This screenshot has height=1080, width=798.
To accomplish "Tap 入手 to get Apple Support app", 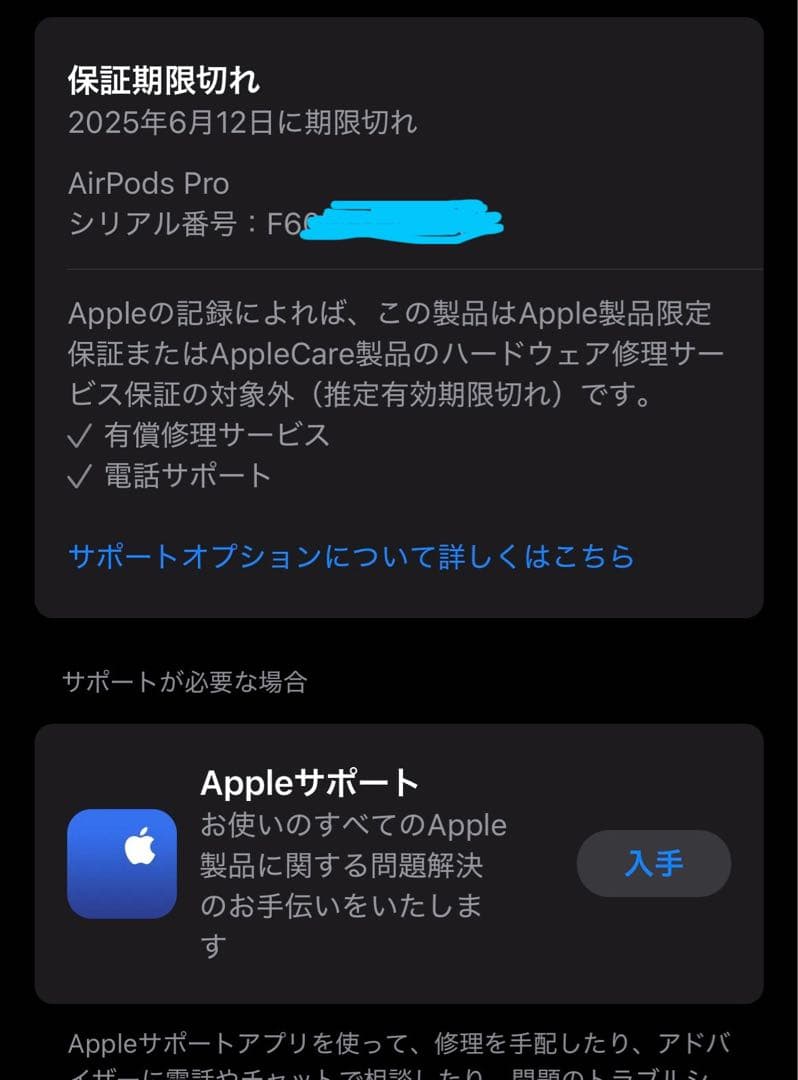I will (x=653, y=864).
